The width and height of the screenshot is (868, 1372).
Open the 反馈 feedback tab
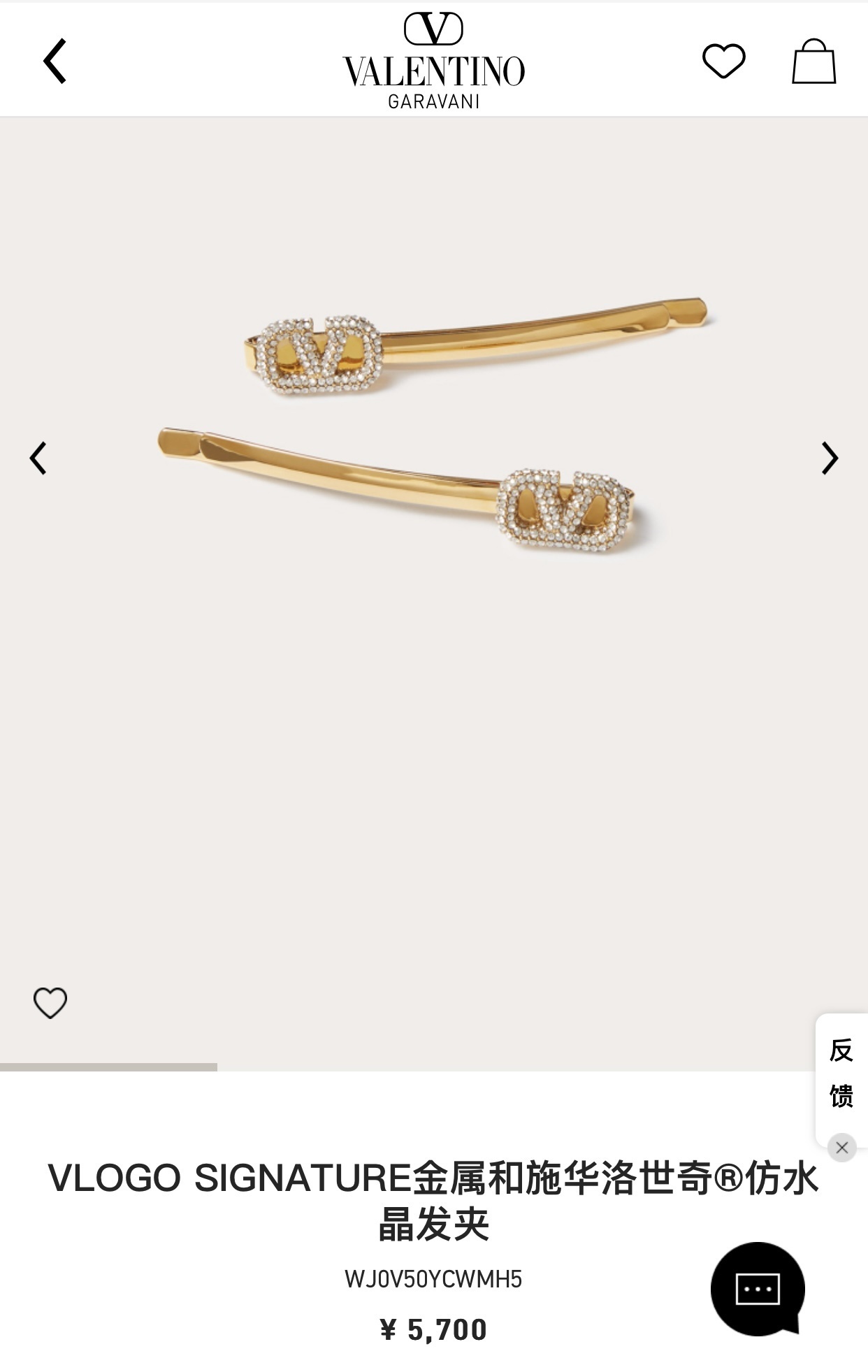(841, 1073)
